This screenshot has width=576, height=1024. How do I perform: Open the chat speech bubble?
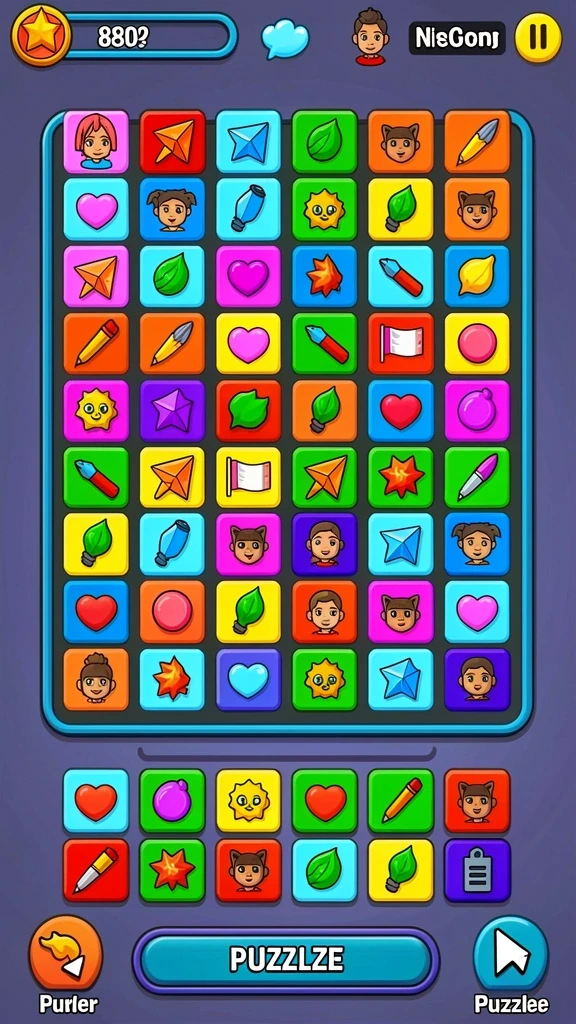tap(285, 39)
